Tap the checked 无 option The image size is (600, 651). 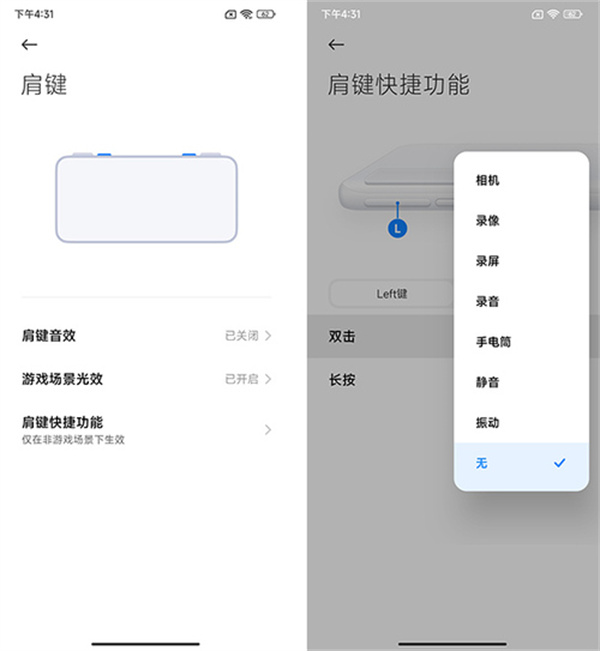pyautogui.click(x=520, y=464)
